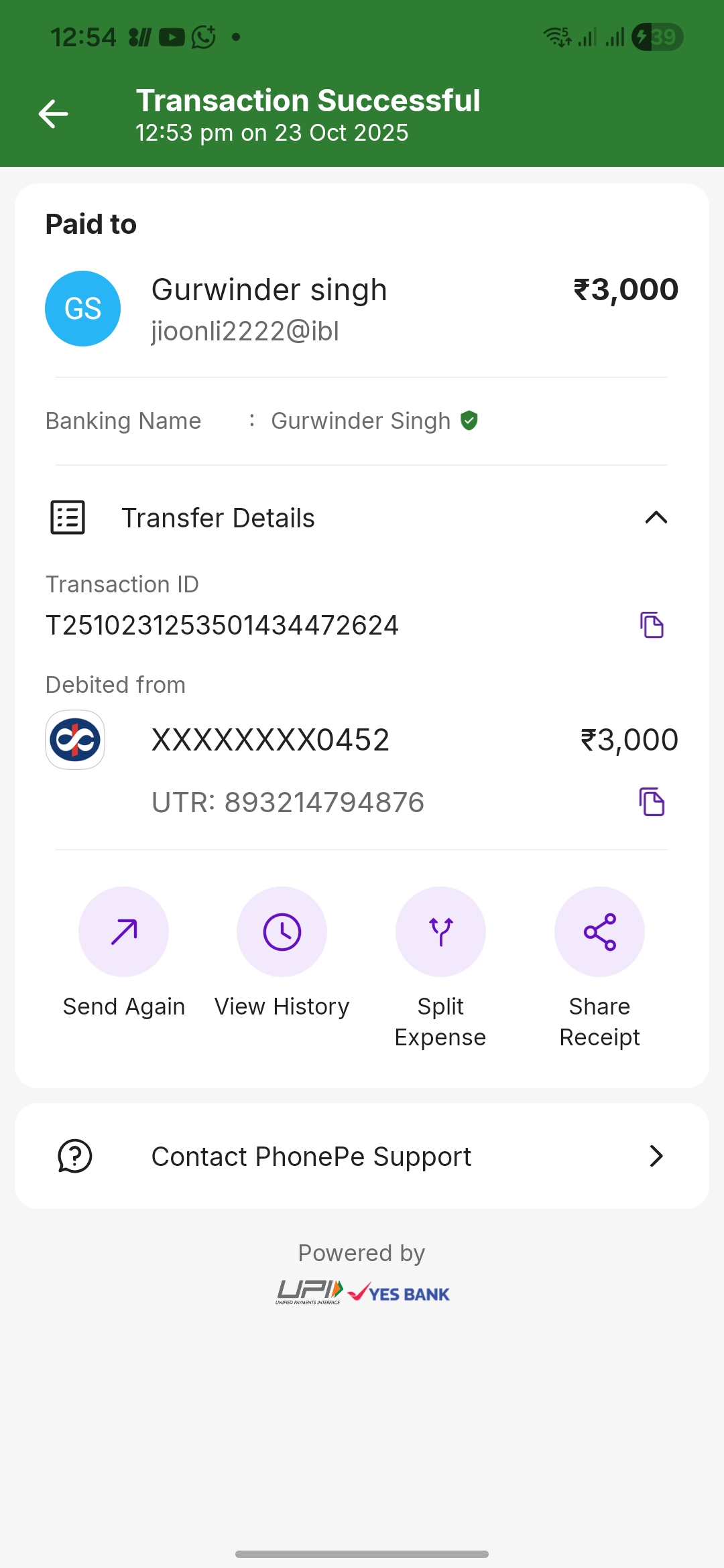Open View History
The width and height of the screenshot is (724, 1568).
pos(282,932)
